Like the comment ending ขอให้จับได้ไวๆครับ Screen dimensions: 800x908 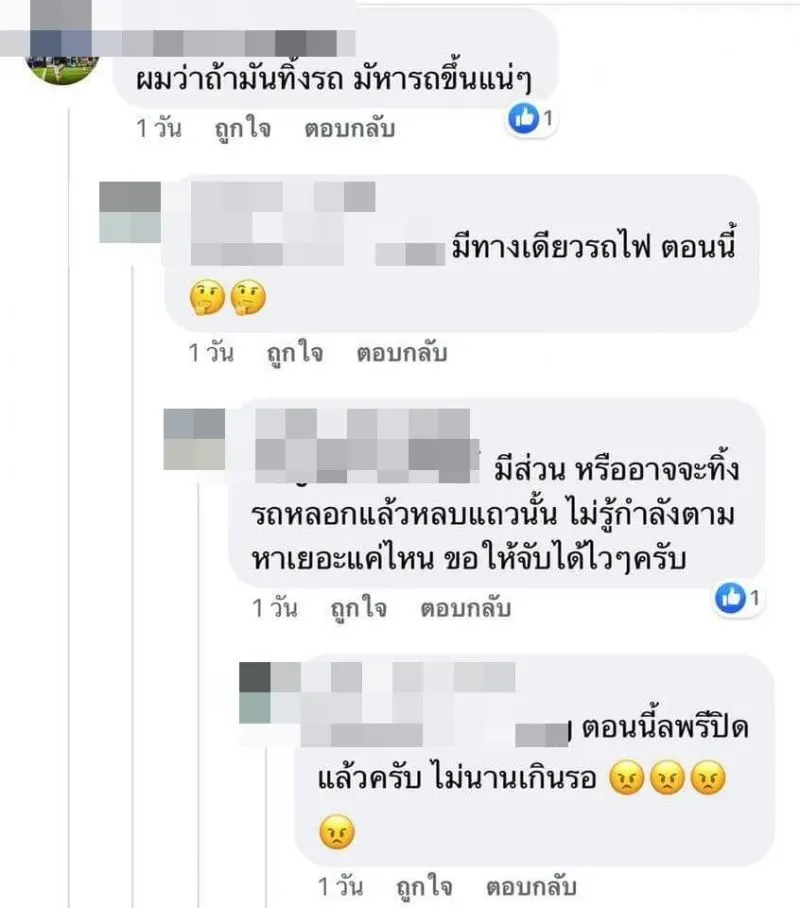(358, 607)
